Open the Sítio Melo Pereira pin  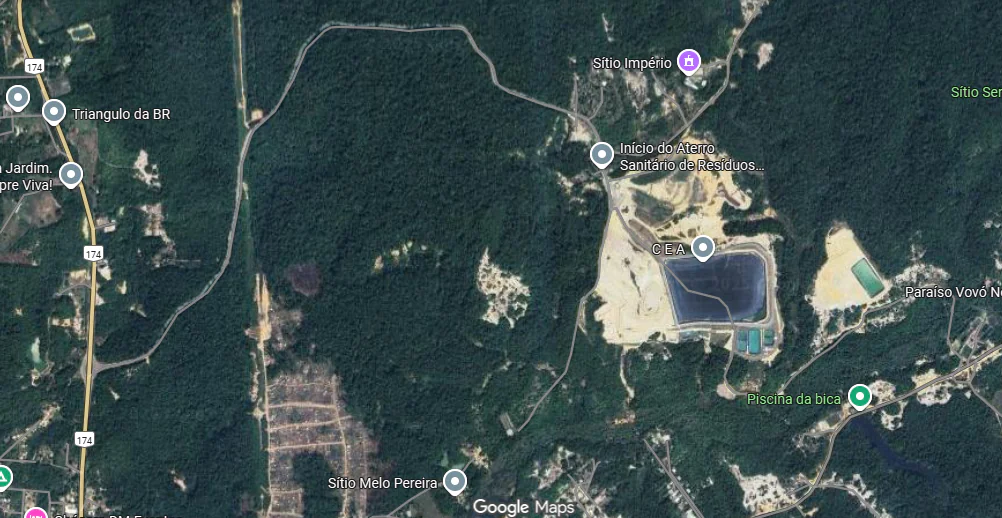[455, 481]
